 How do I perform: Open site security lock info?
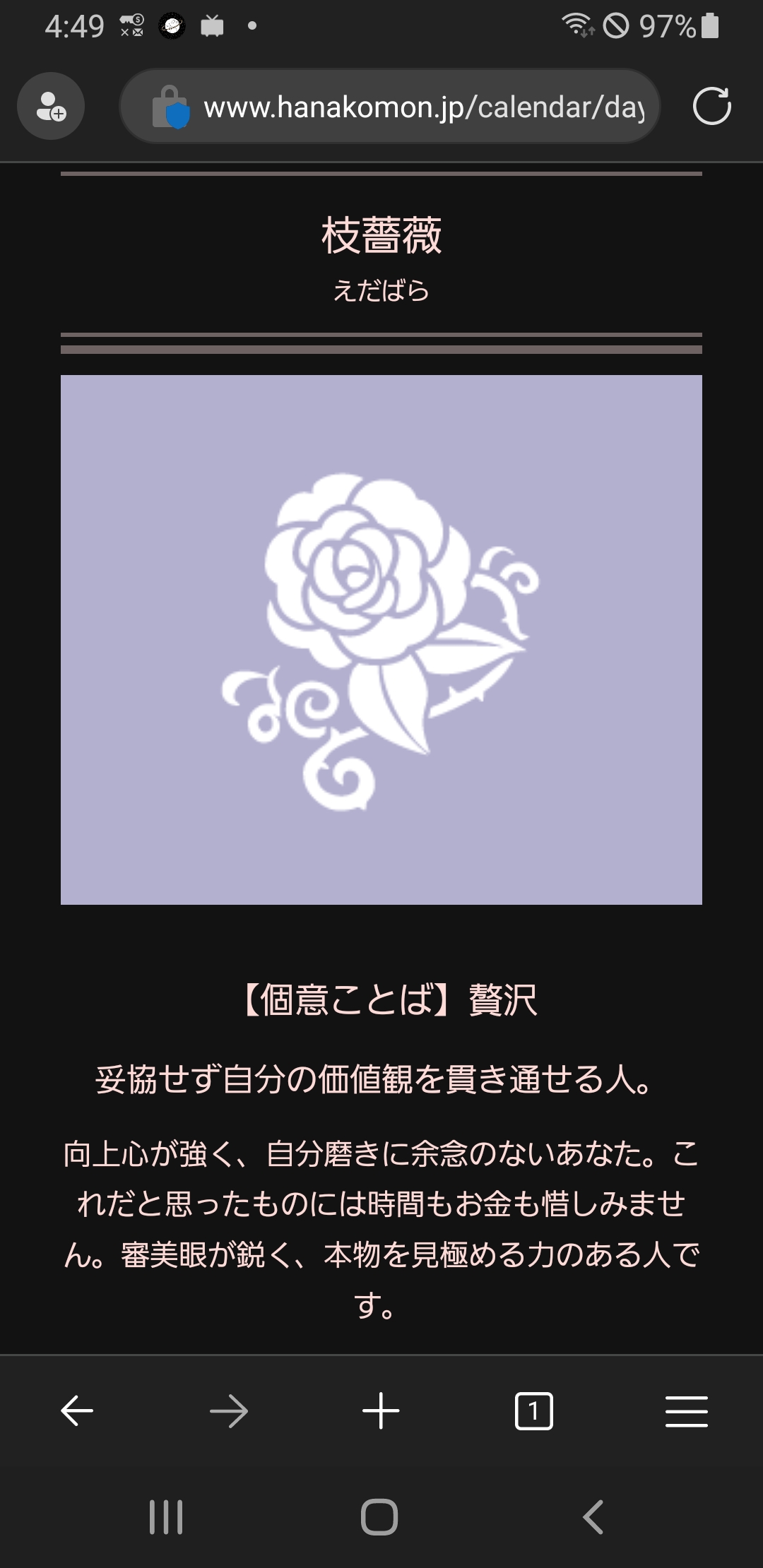171,107
